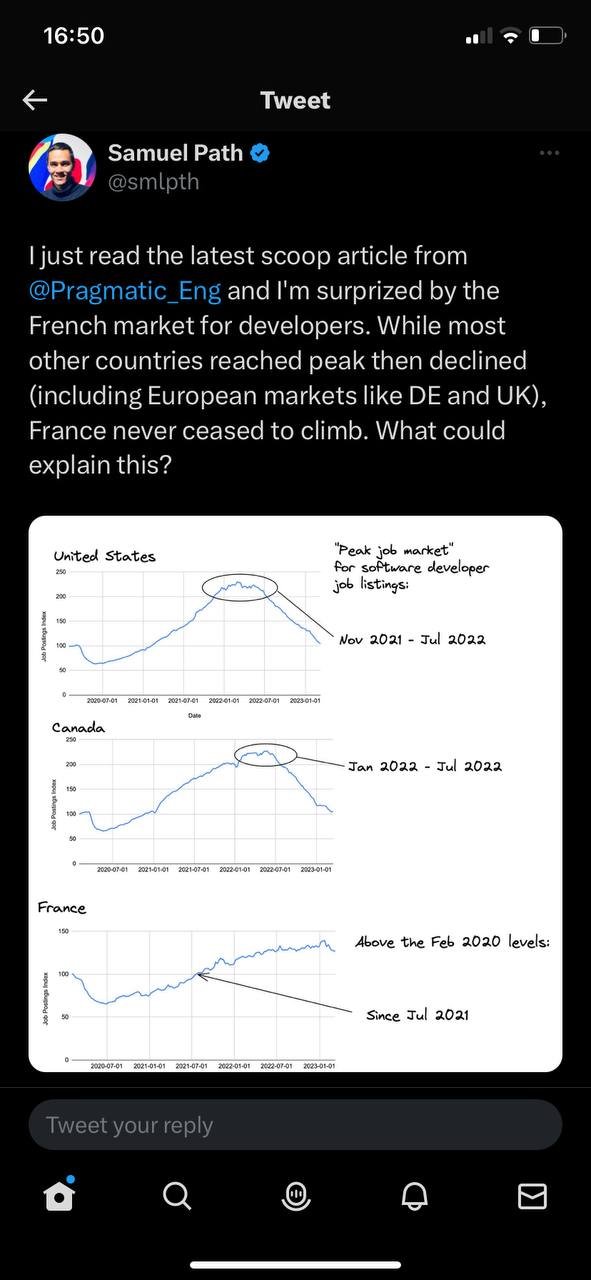Open the @Pragmatic_Eng mention link
The width and height of the screenshot is (591, 1280).
125,291
